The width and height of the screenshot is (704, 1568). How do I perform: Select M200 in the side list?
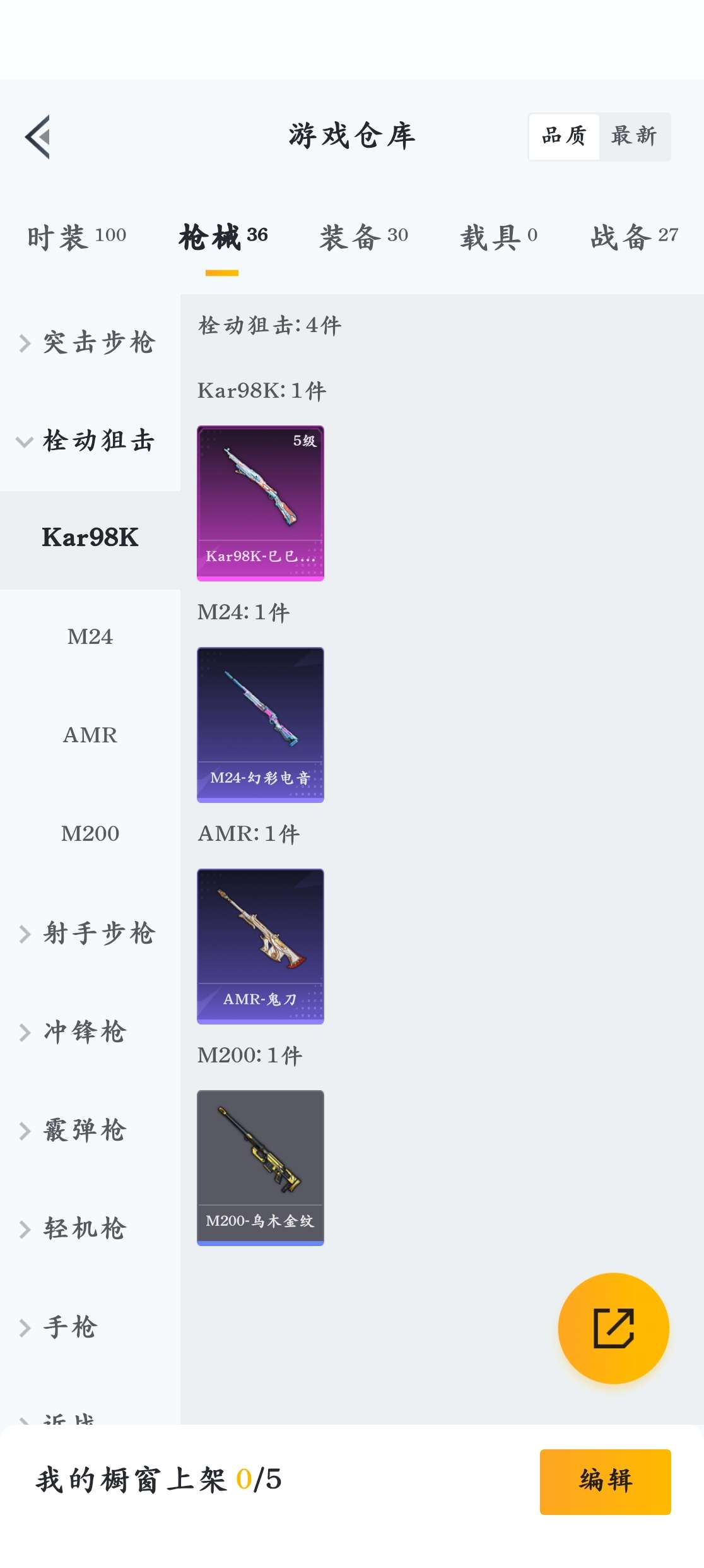[90, 834]
